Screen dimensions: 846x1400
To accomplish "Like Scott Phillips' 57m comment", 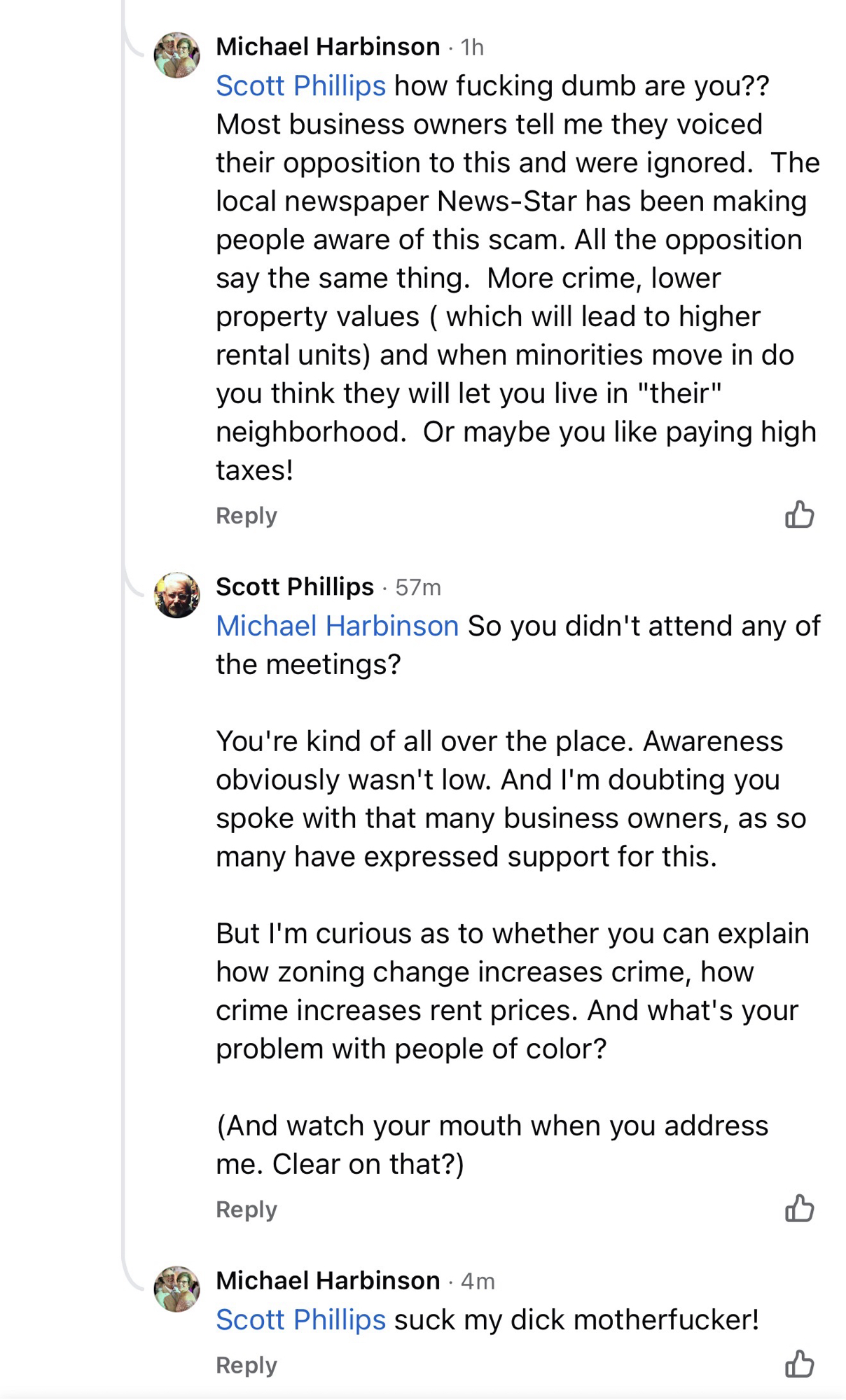I will coord(799,1208).
